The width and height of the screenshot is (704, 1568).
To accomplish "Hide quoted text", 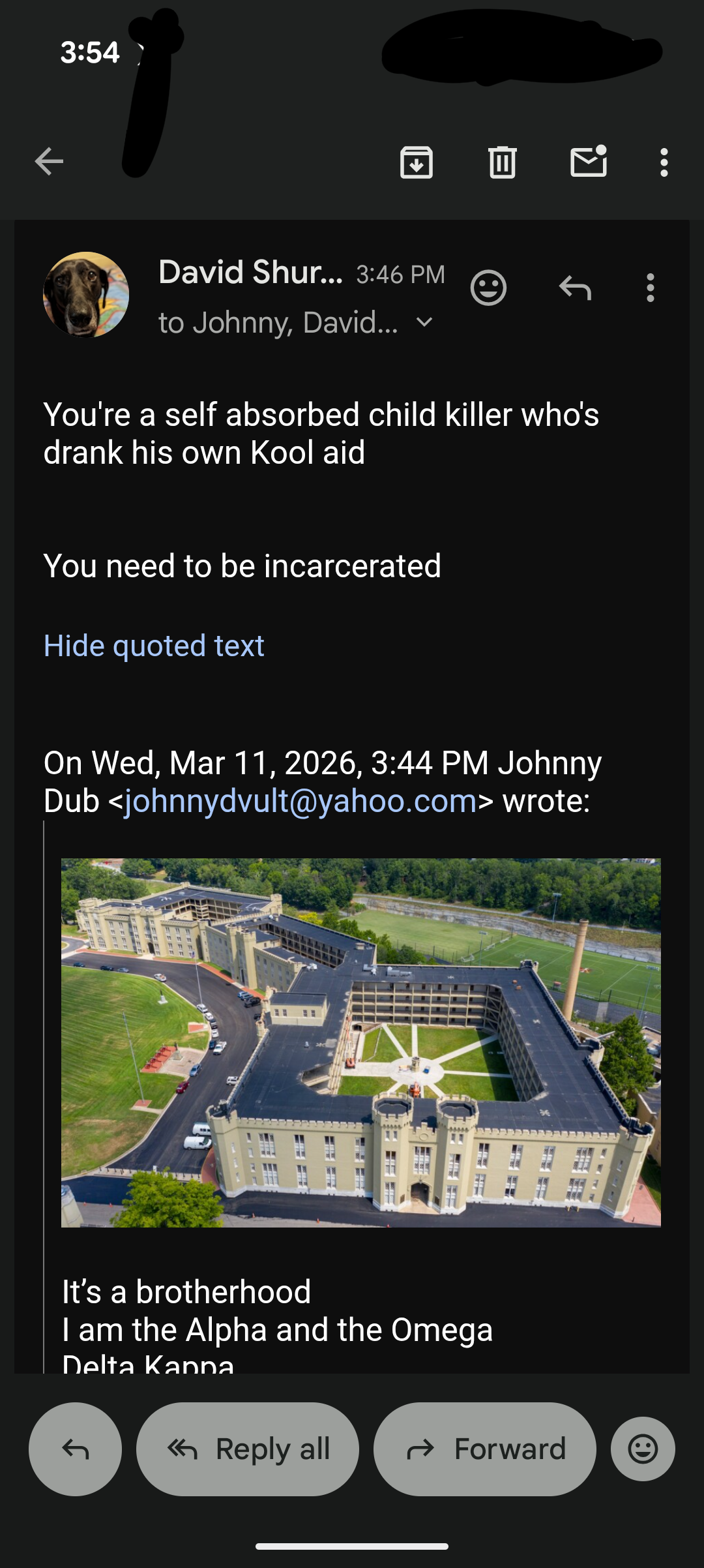I will pos(154,646).
